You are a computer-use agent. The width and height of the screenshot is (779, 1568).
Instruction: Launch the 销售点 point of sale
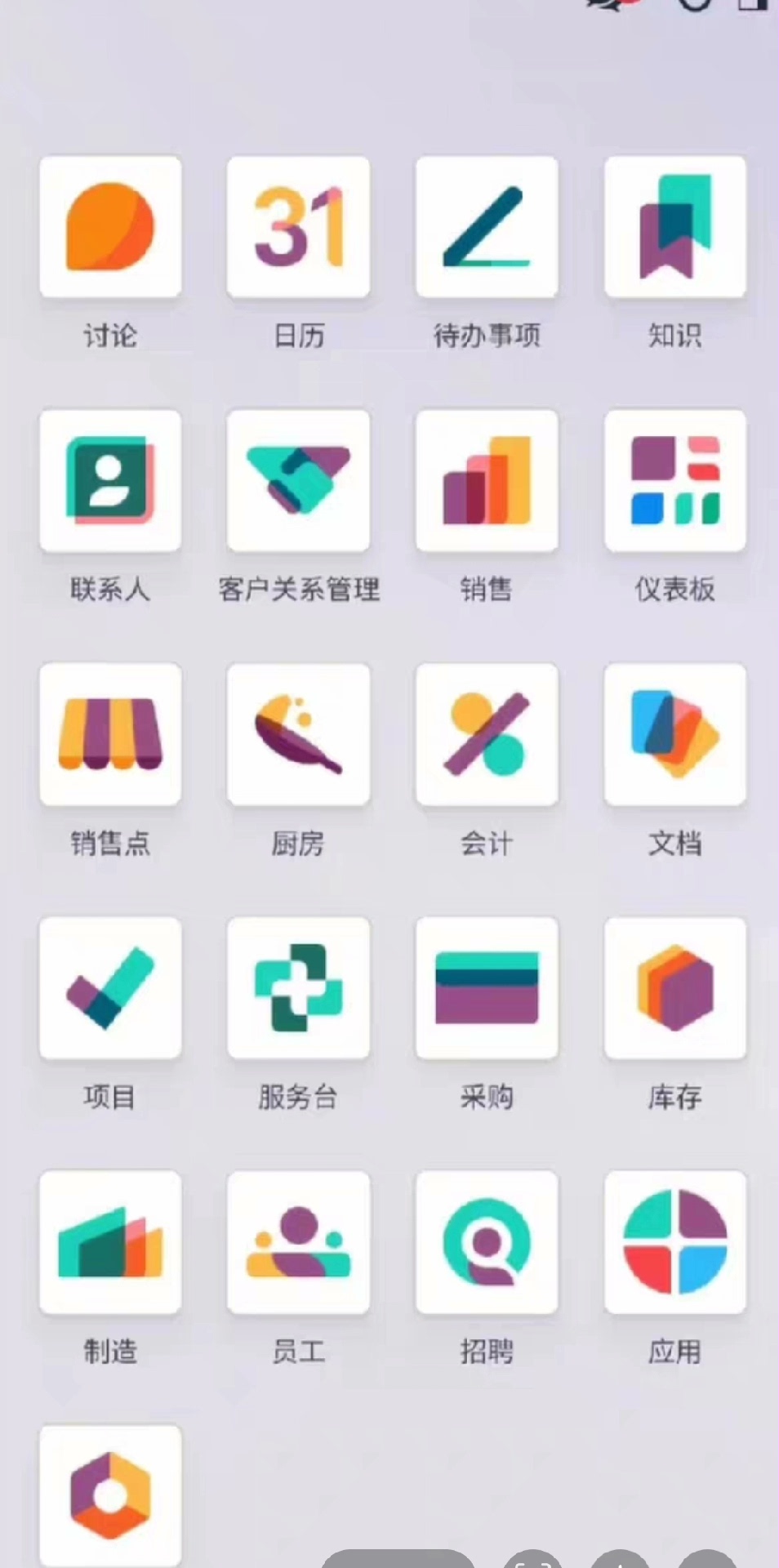[110, 734]
